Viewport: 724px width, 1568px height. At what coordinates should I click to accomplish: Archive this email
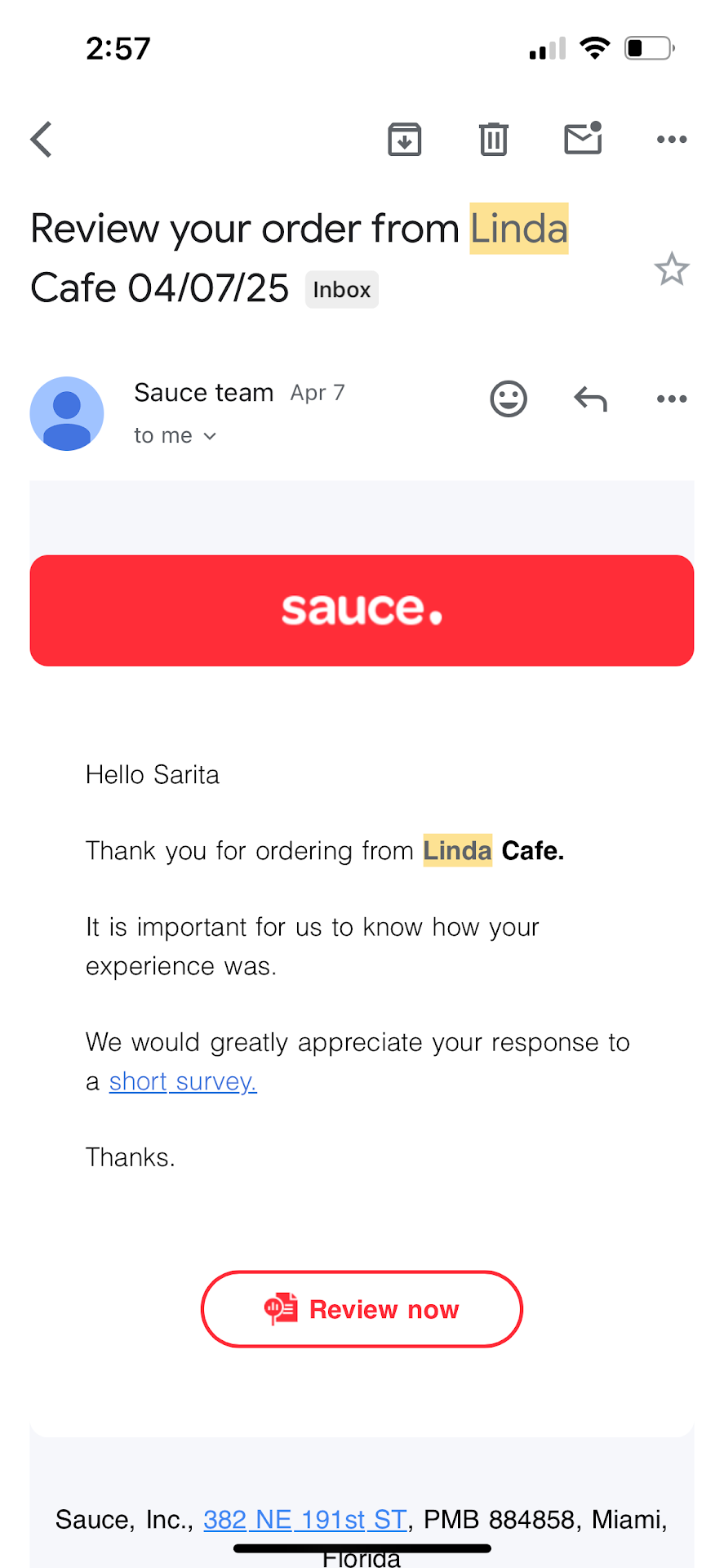[404, 139]
